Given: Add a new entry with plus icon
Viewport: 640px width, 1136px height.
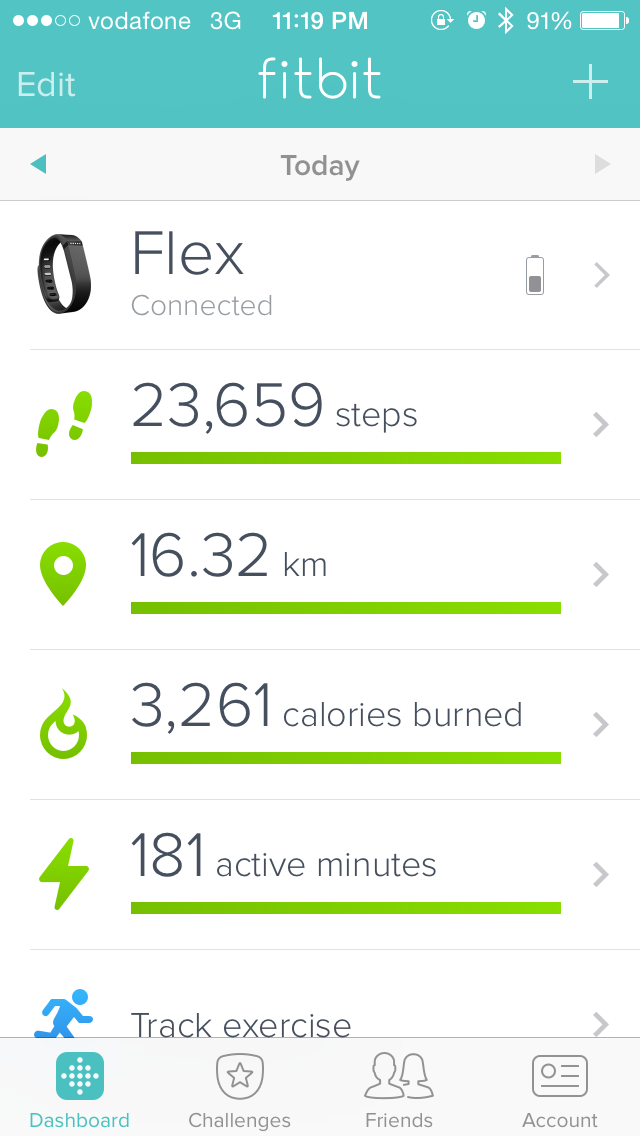Looking at the screenshot, I should tap(590, 82).
